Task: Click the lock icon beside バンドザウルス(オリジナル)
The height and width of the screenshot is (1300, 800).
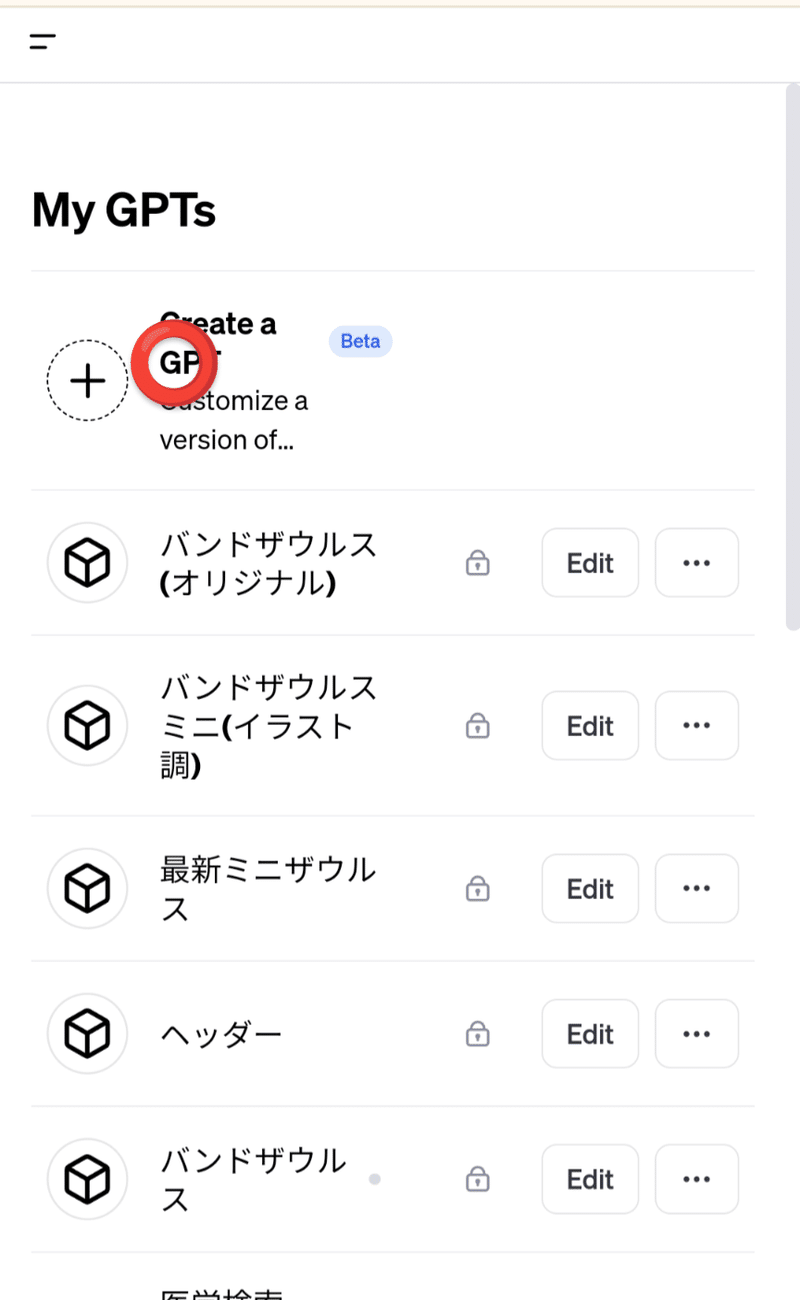Action: click(x=477, y=563)
